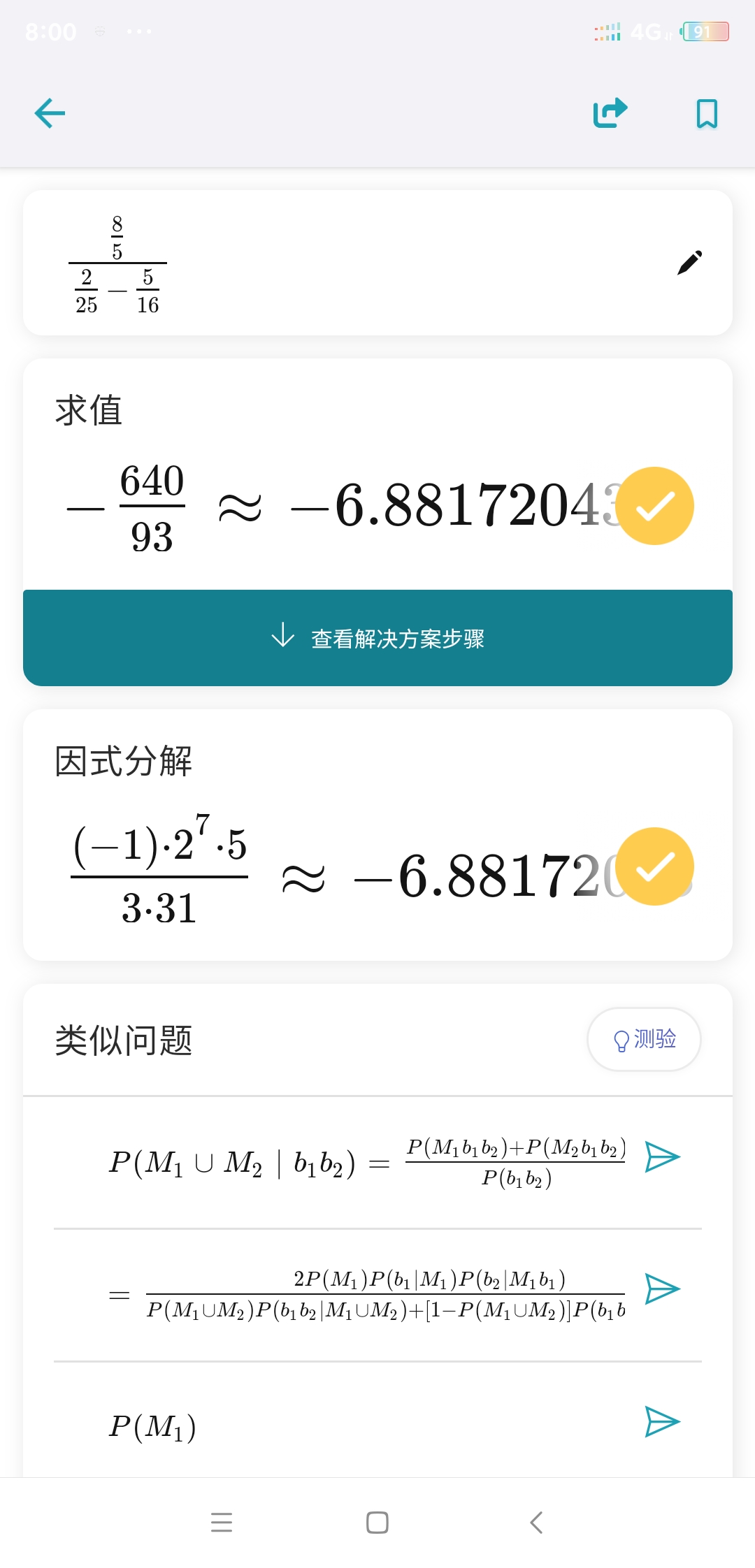Go back using the top-left arrow

point(50,113)
